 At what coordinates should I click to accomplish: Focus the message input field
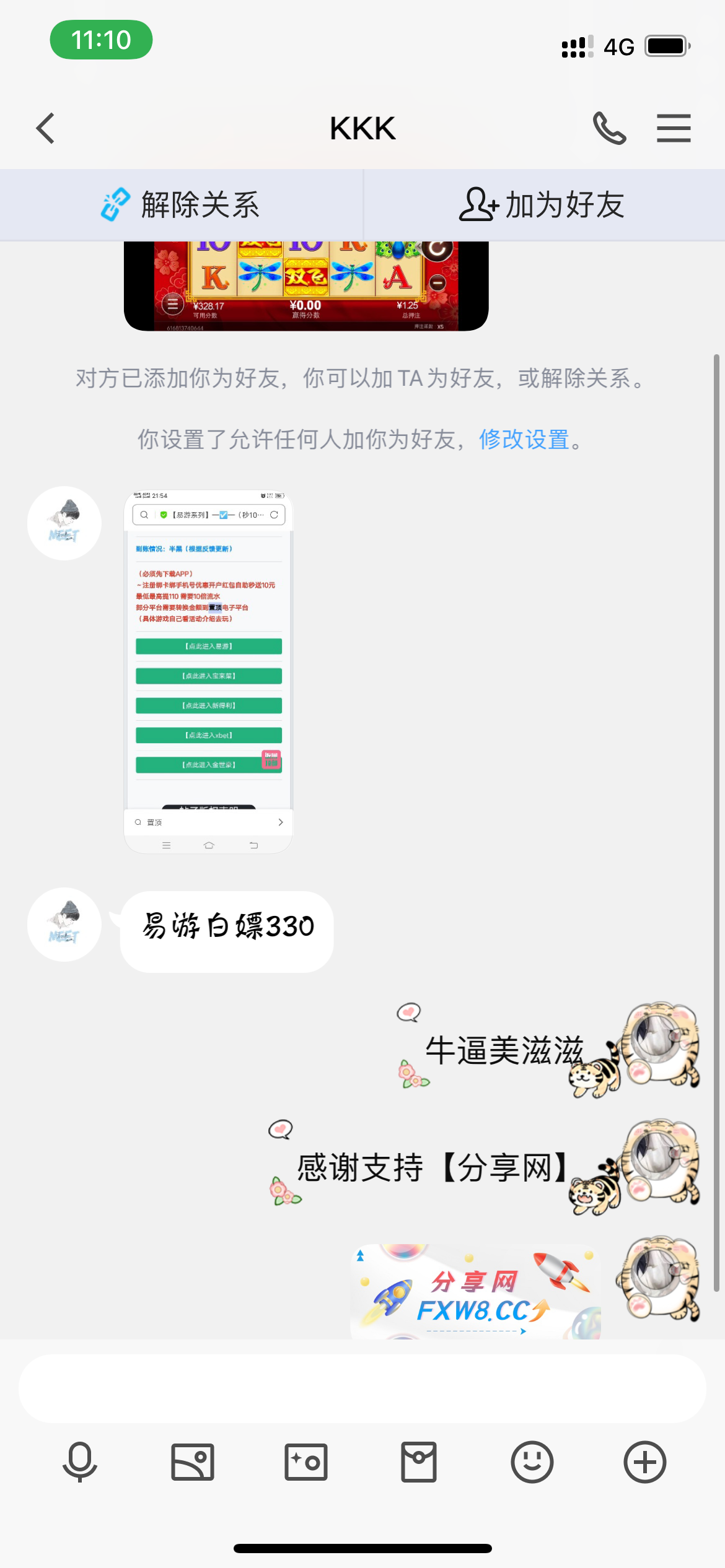(x=362, y=1388)
